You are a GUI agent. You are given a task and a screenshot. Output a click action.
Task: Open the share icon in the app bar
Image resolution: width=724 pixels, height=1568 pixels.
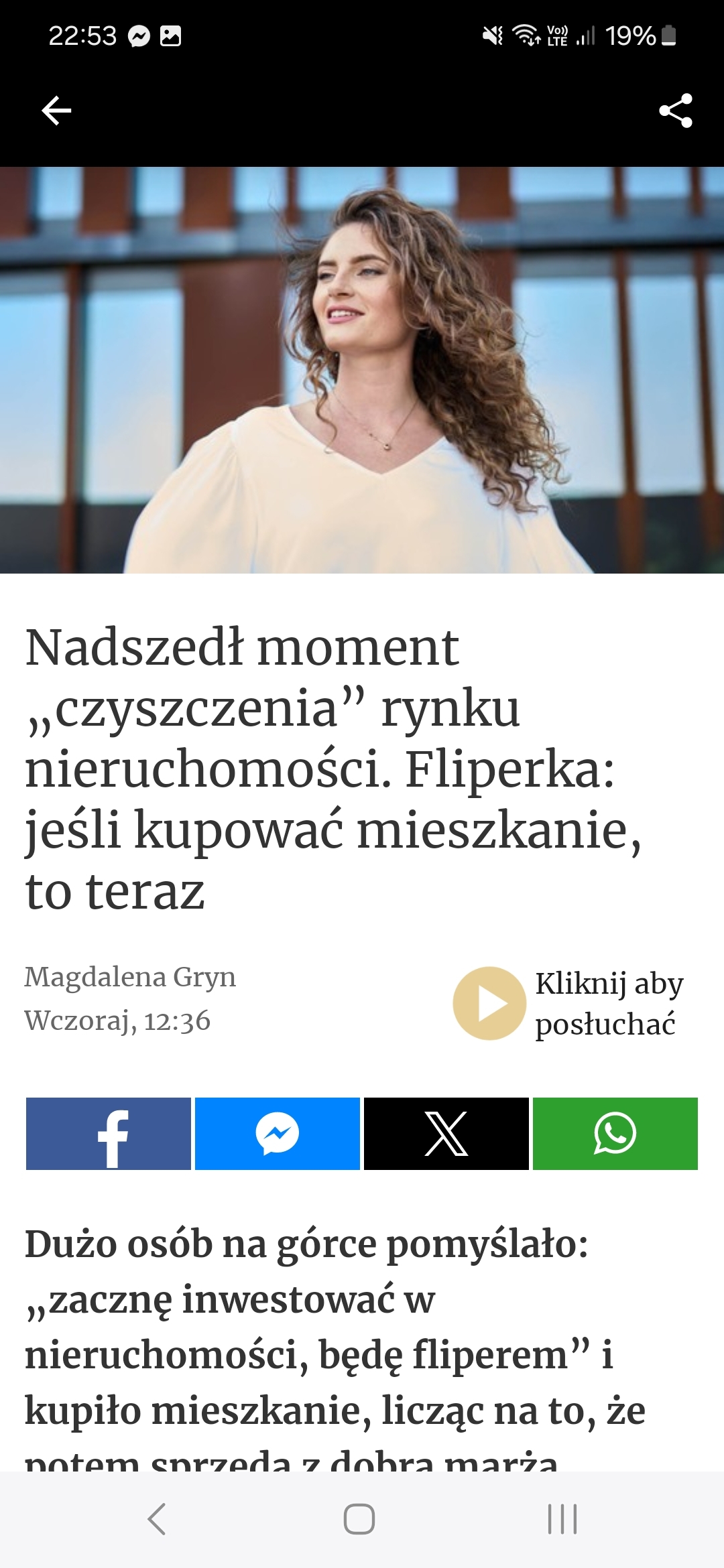[x=675, y=111]
